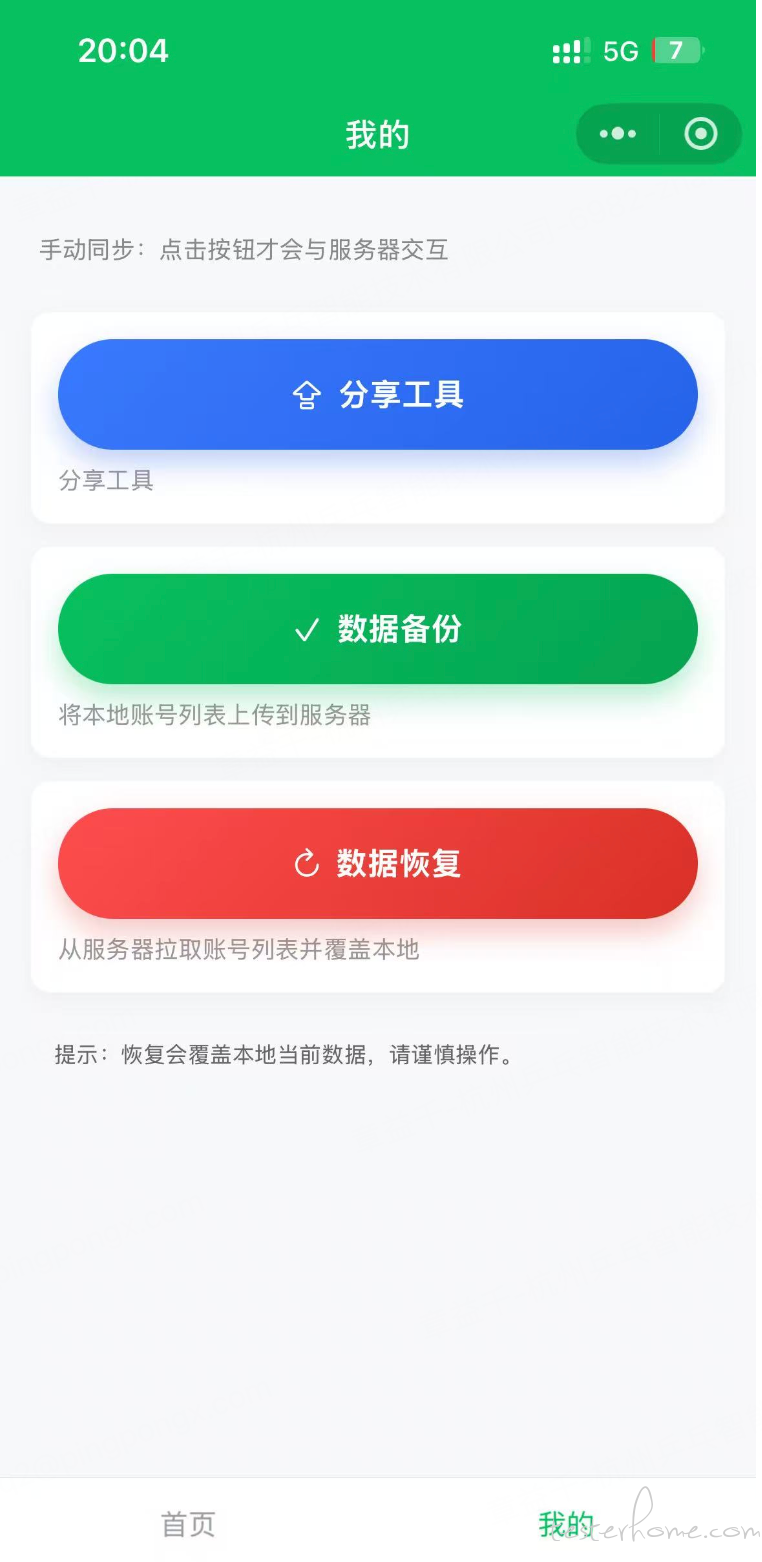The image size is (762, 1562).
Task: Tap the blue 分享工具 button
Action: tap(378, 394)
